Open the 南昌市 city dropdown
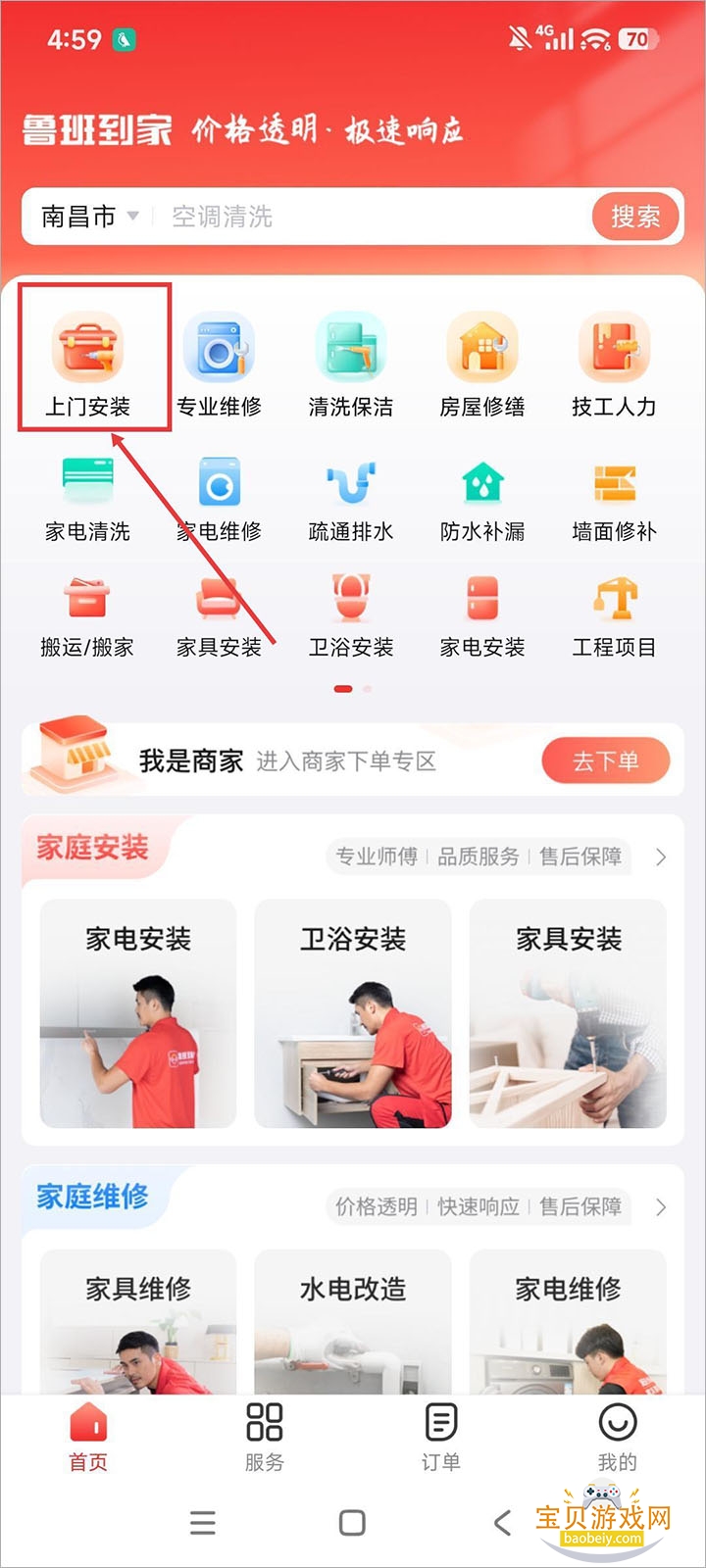This screenshot has width=706, height=1568. pyautogui.click(x=90, y=217)
